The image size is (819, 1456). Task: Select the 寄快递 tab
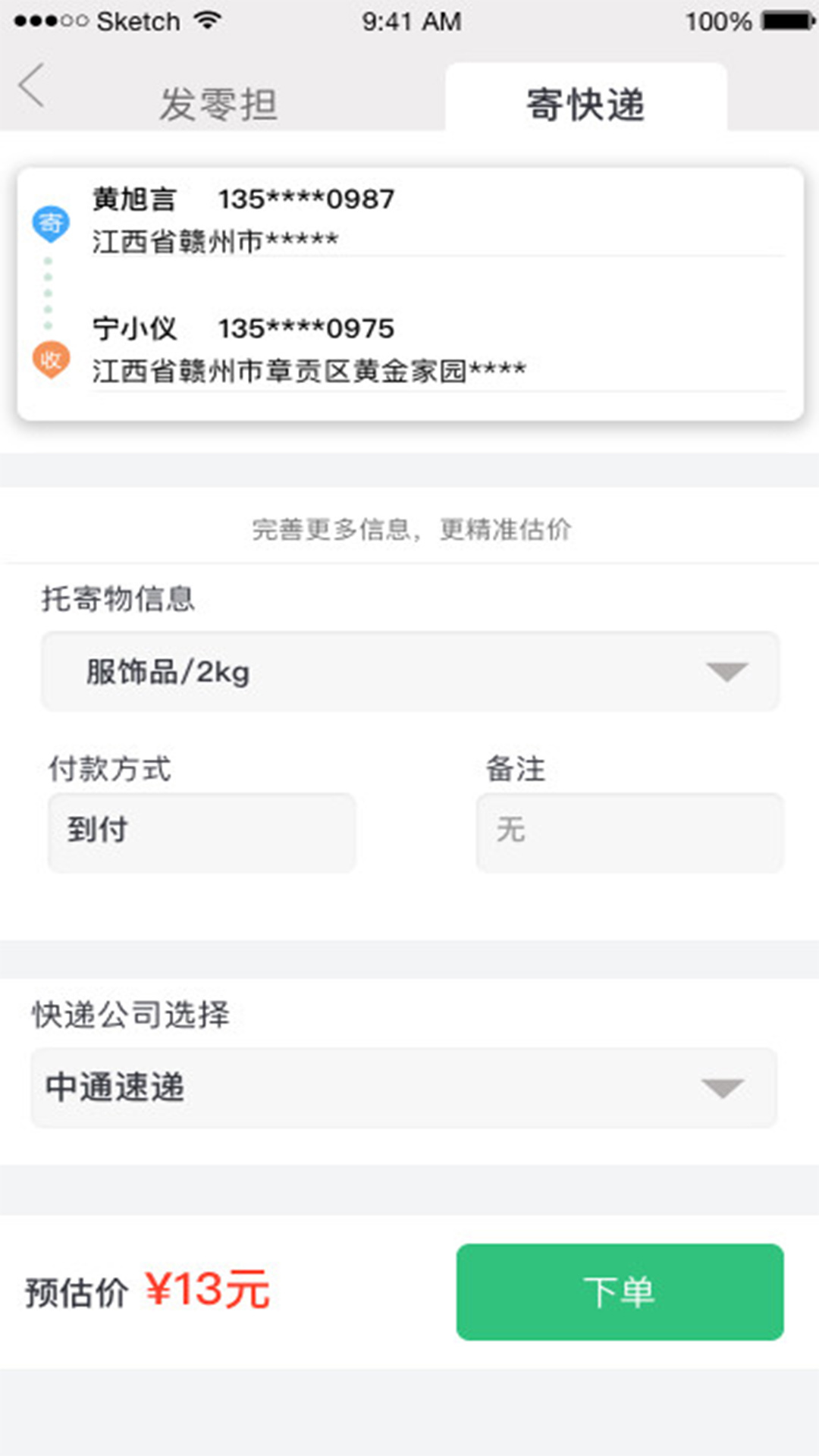click(x=585, y=104)
